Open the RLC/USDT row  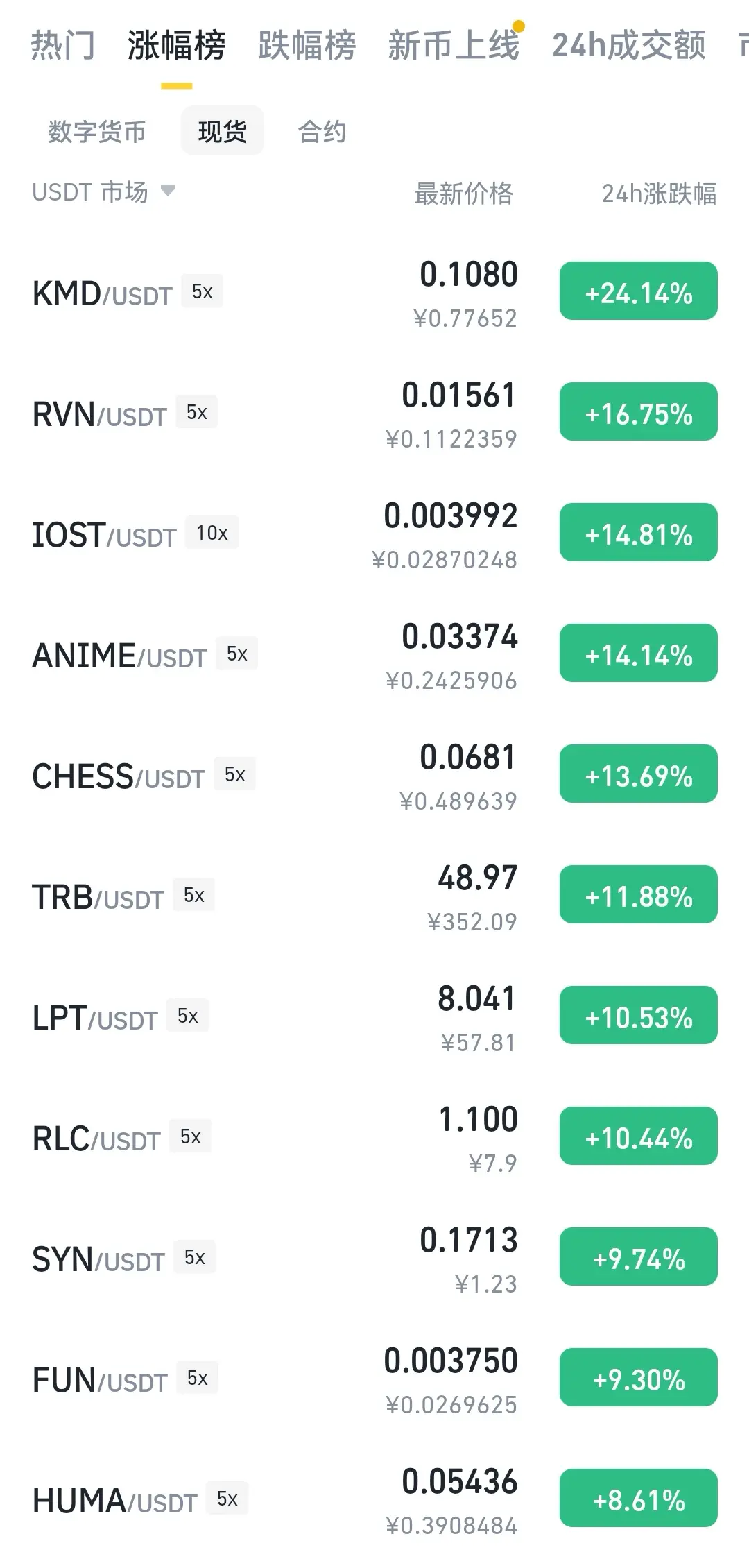pos(374,1138)
